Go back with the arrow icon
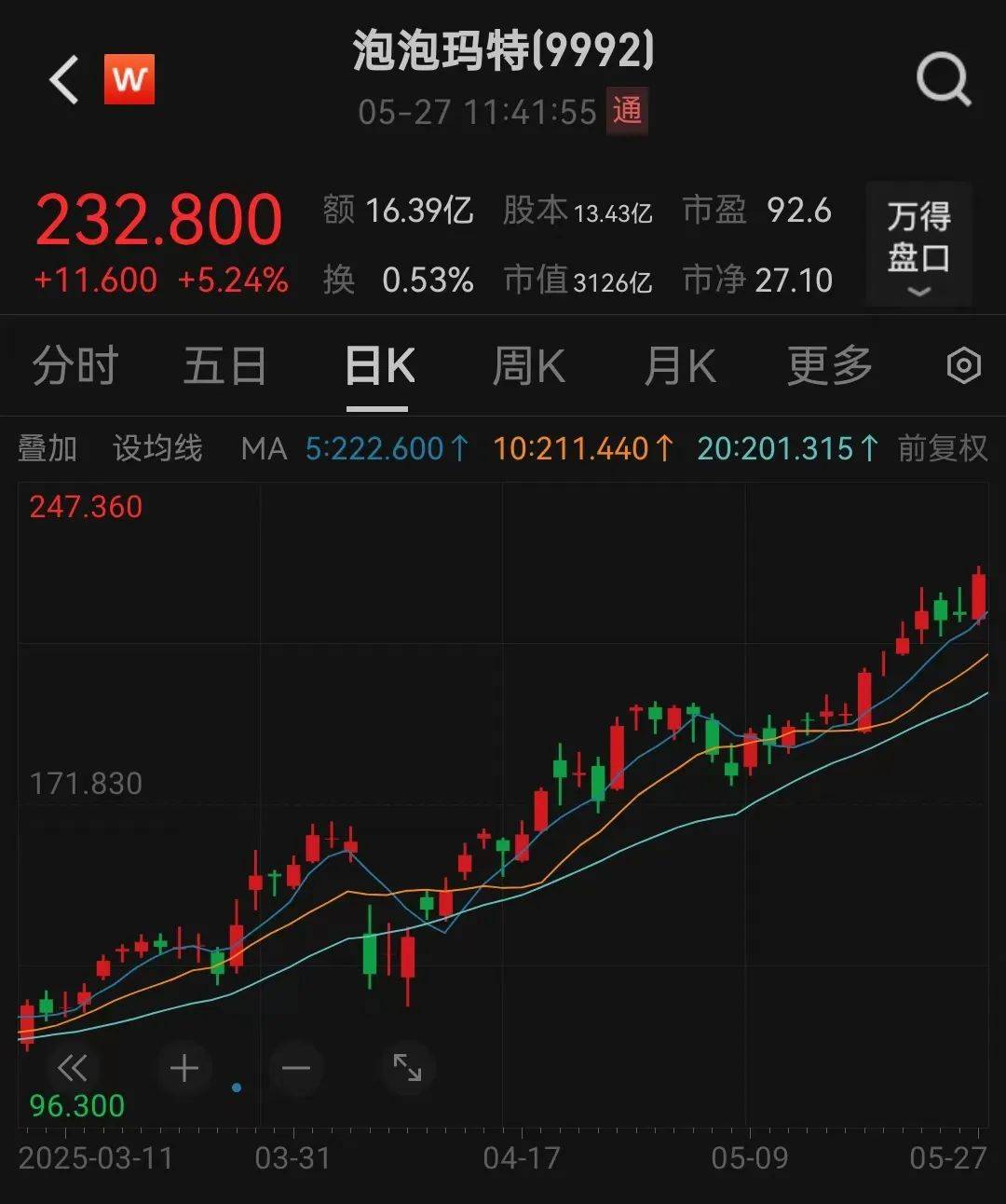Screen dimensions: 1006x1204 click(x=64, y=80)
